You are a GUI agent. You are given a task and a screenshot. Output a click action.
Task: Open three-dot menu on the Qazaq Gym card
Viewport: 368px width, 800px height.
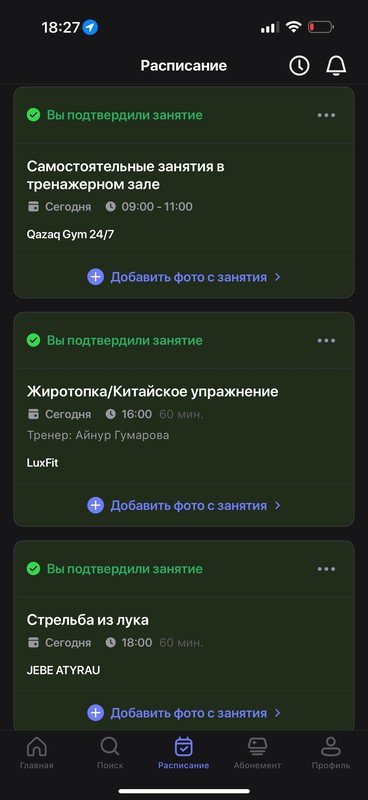pos(327,115)
